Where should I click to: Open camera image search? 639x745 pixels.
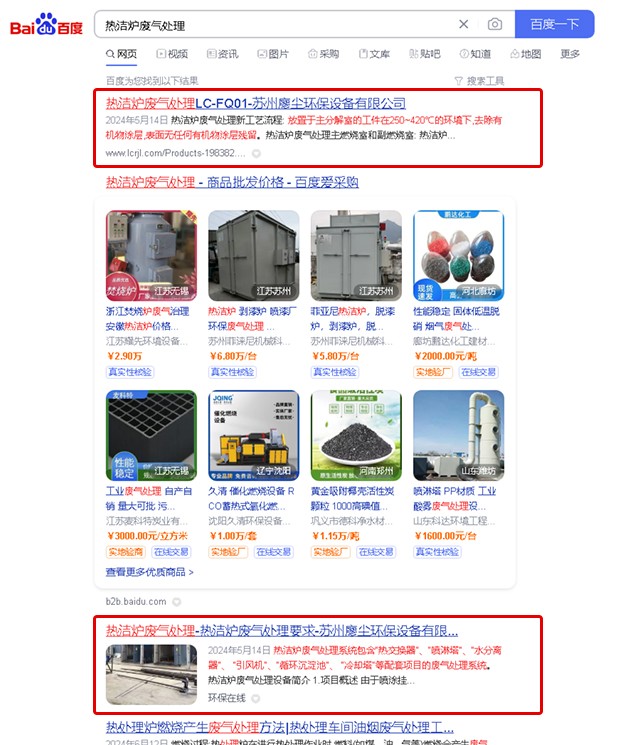click(x=494, y=24)
